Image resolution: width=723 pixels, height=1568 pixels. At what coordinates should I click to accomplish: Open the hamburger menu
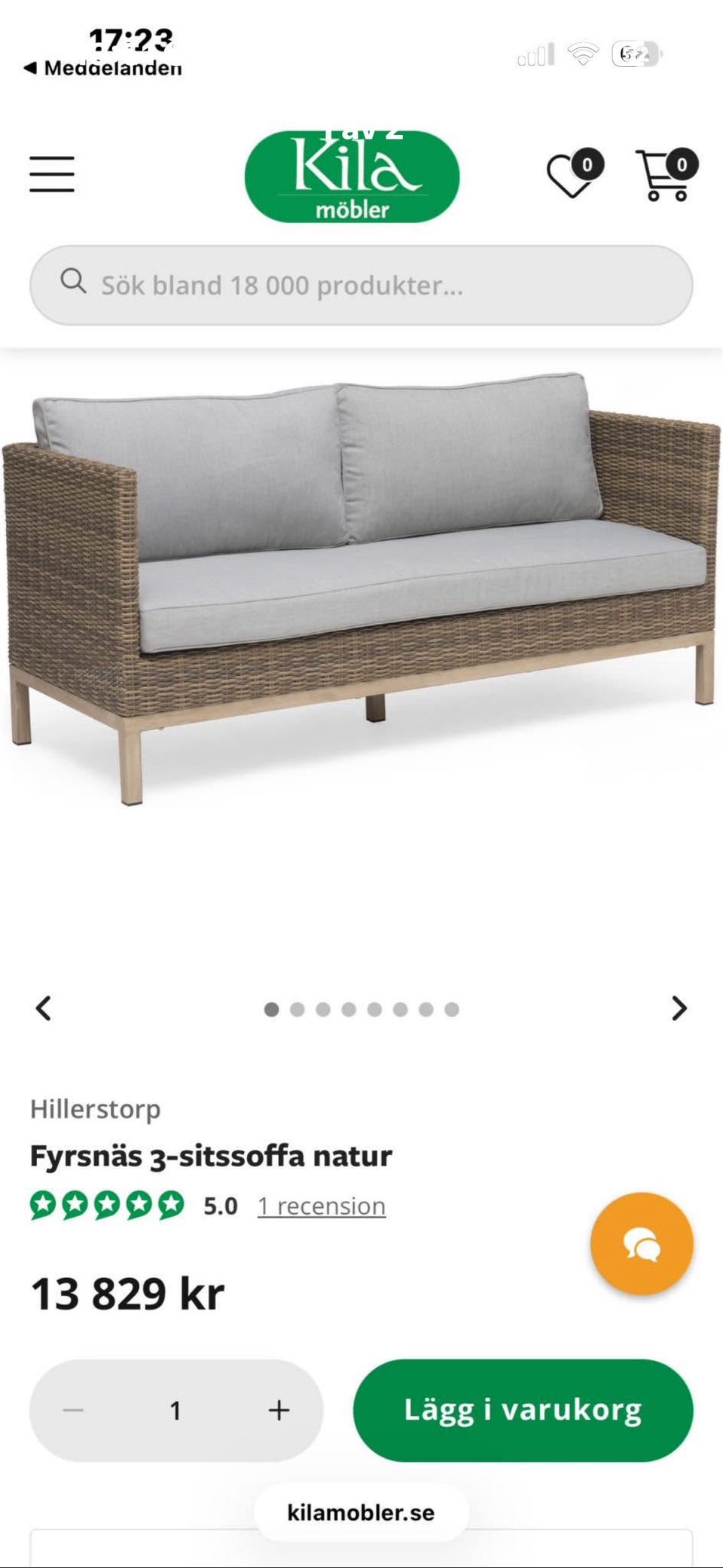[52, 175]
